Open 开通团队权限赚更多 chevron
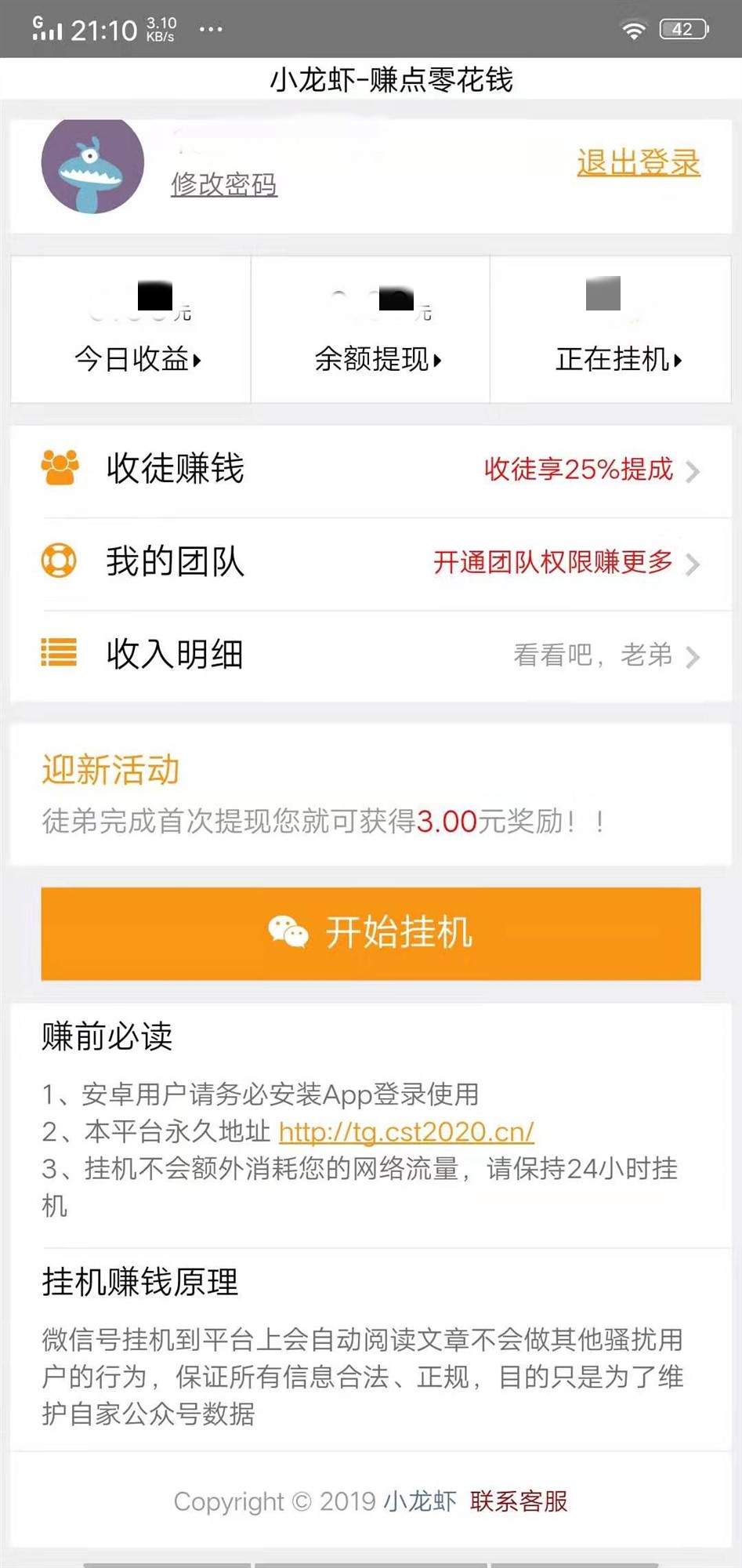This screenshot has height=1568, width=742. pos(693,563)
